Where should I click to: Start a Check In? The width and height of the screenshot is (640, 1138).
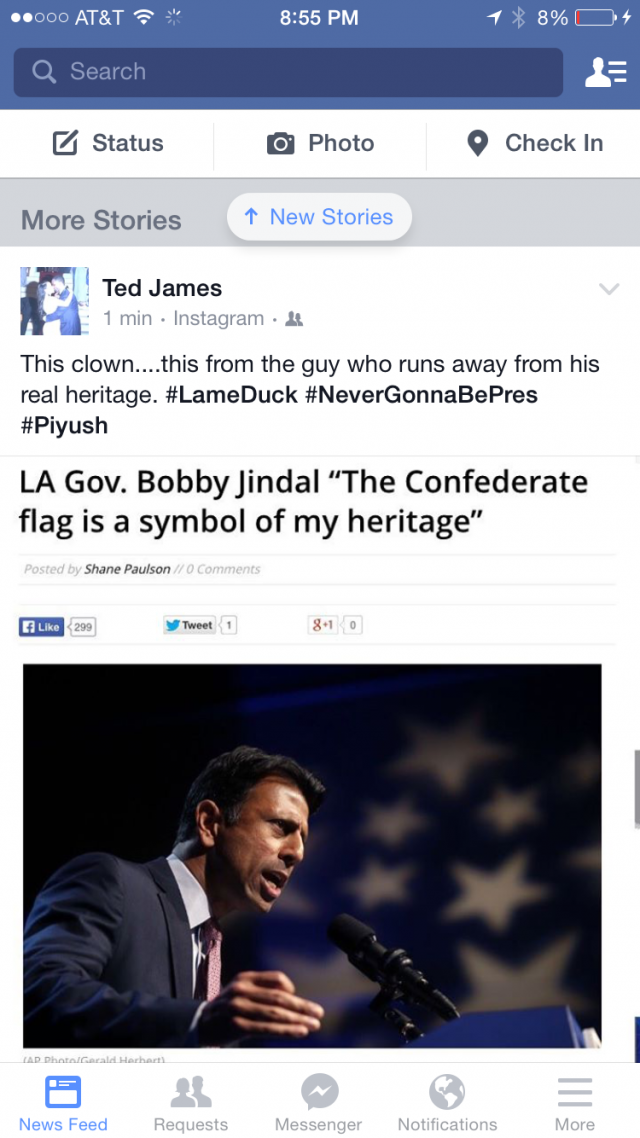pyautogui.click(x=534, y=144)
